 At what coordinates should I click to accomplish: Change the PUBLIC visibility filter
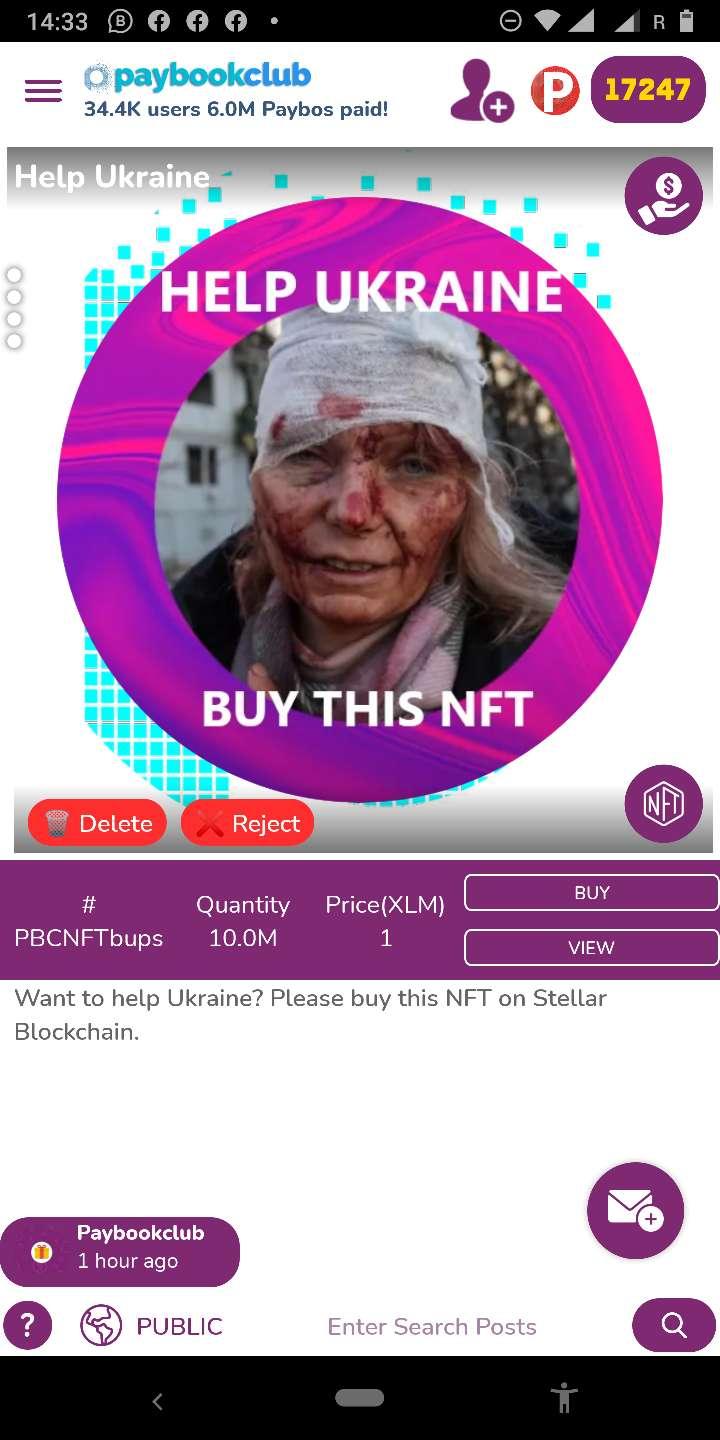[152, 1326]
